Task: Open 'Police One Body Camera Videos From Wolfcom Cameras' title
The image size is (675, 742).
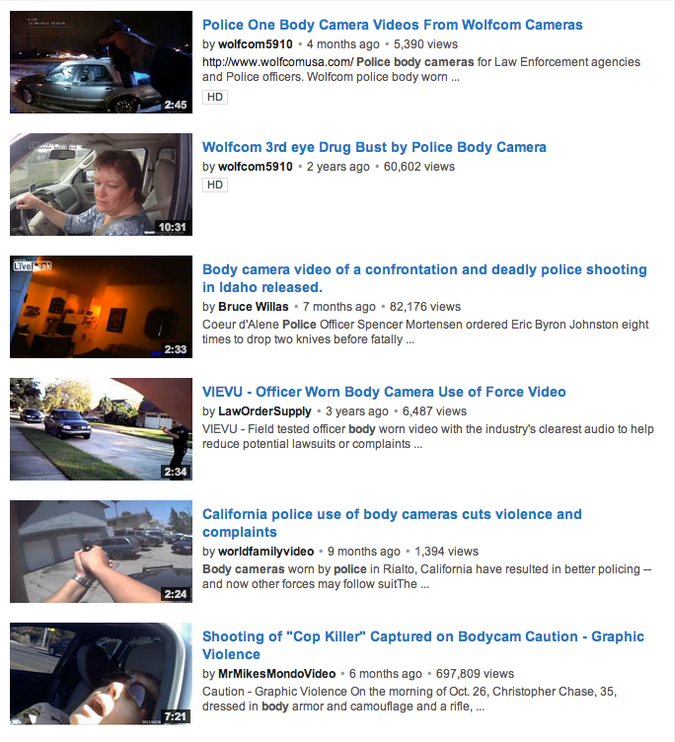Action: [392, 25]
